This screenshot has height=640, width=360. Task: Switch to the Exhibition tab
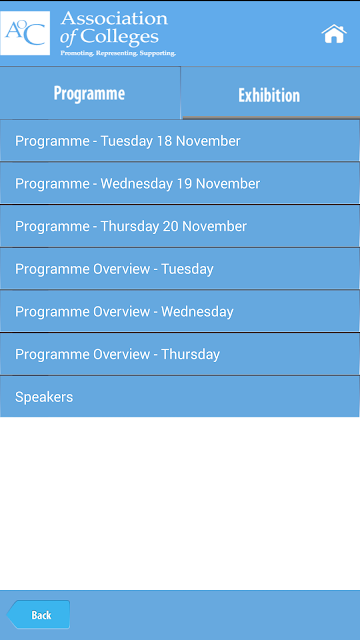click(271, 93)
